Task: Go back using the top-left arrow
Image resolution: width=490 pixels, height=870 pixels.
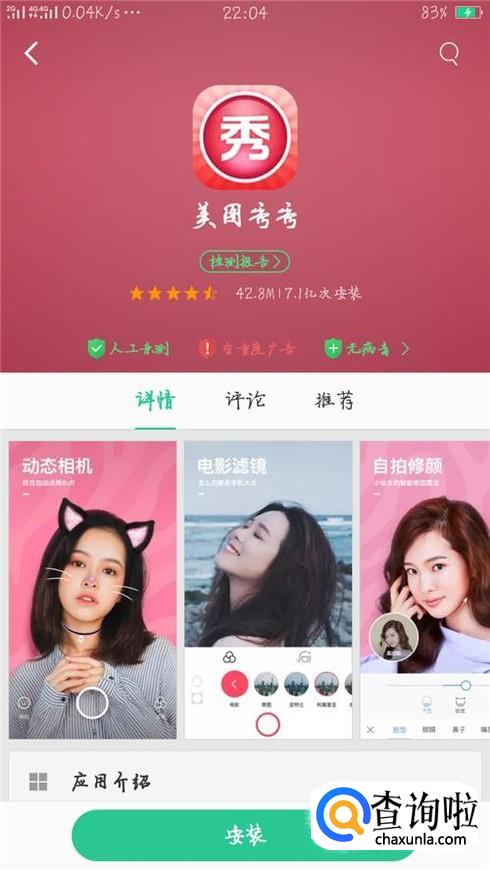Action: pos(32,54)
